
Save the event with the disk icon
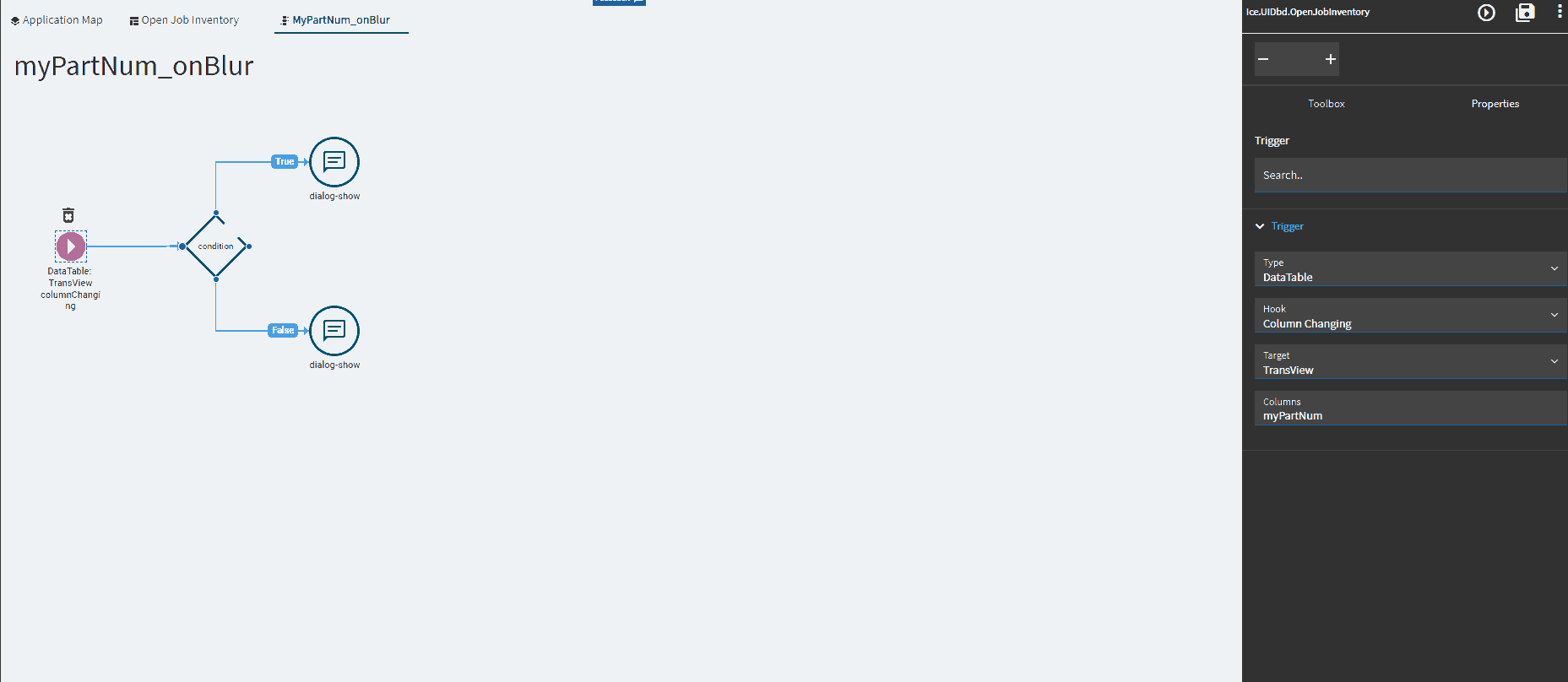click(x=1525, y=13)
